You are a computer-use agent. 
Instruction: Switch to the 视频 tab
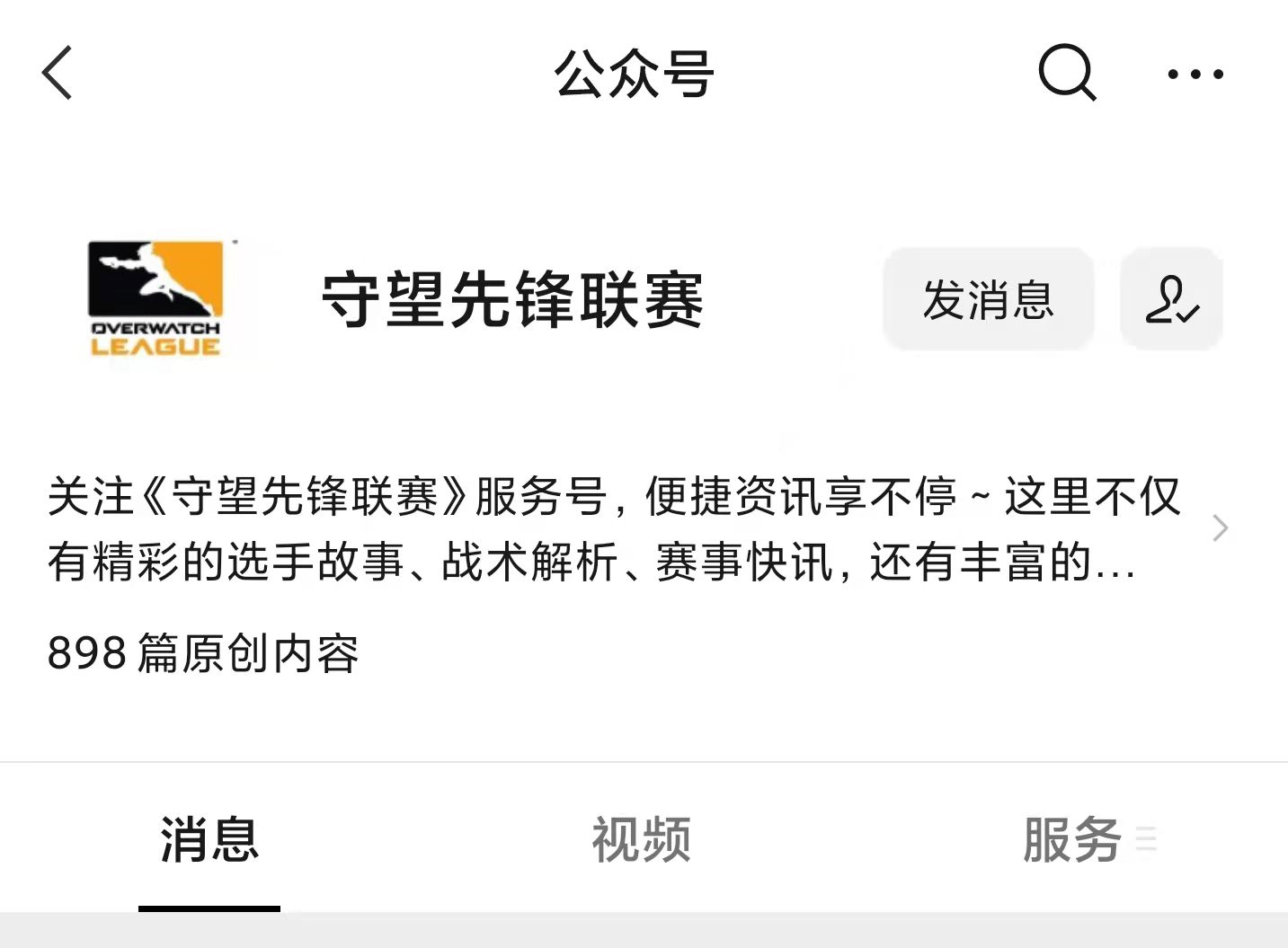point(641,841)
